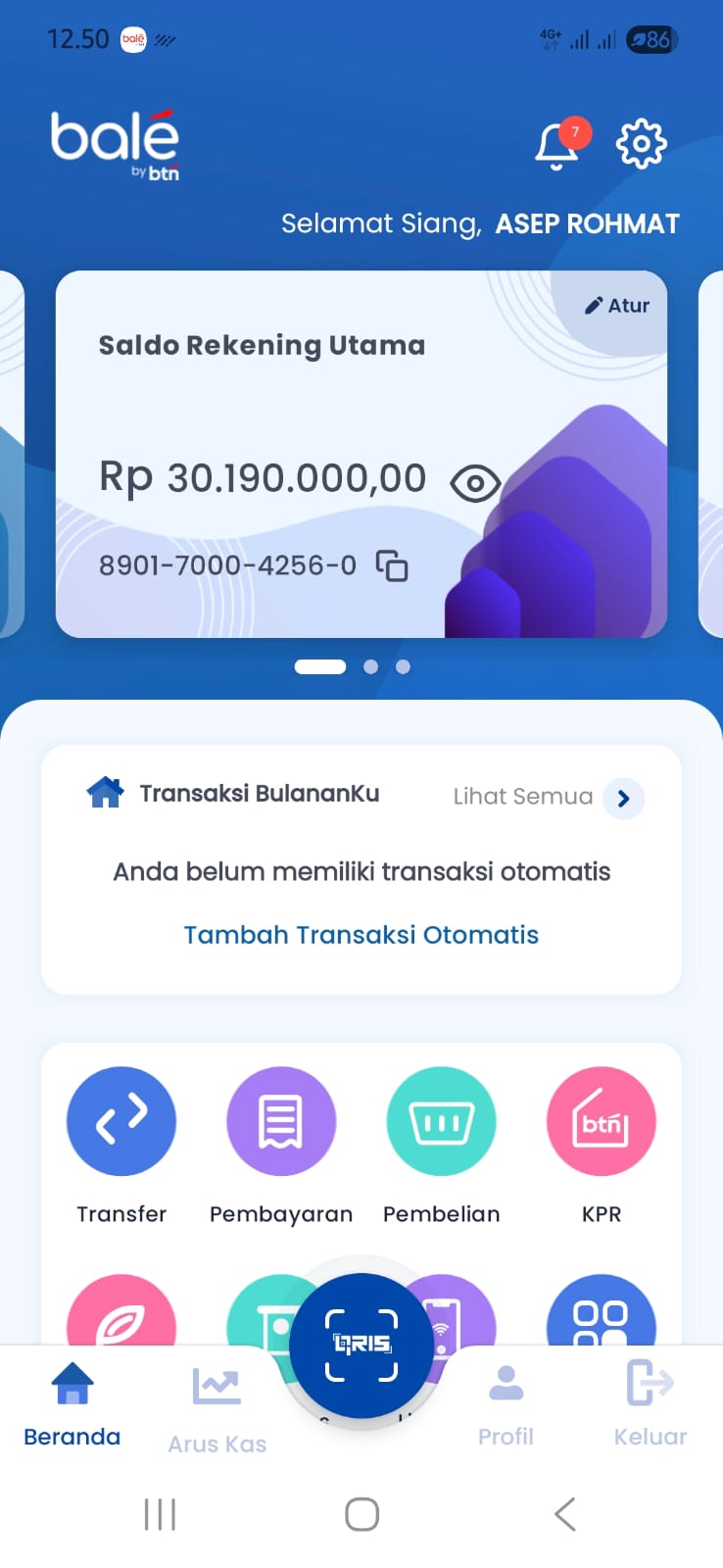This screenshot has width=723, height=1568.
Task: Tap Atur to edit the account card
Action: (x=618, y=306)
